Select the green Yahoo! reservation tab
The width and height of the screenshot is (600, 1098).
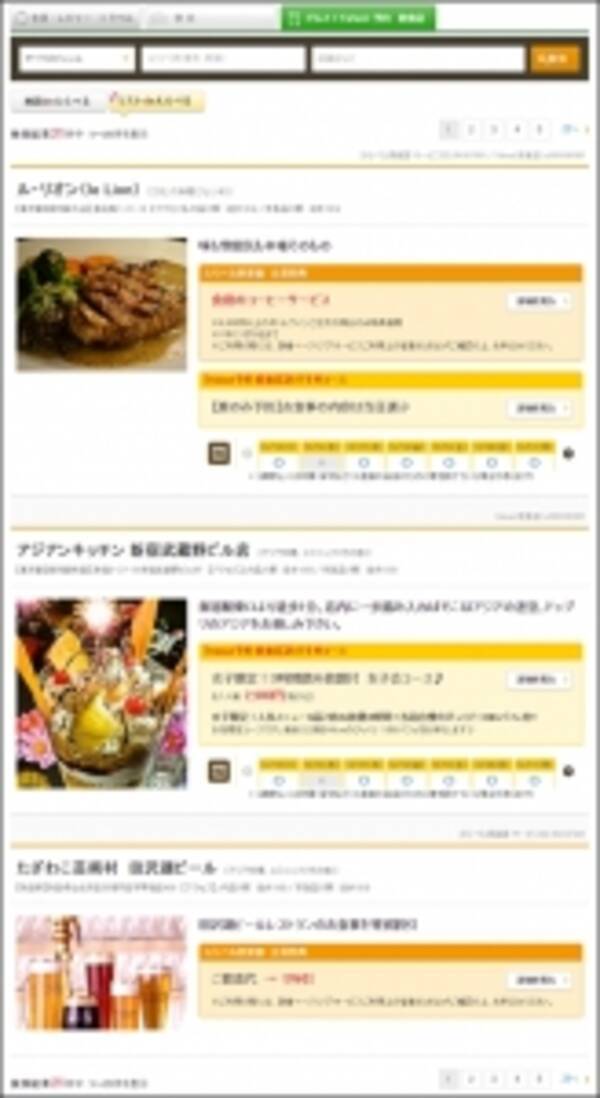357,18
